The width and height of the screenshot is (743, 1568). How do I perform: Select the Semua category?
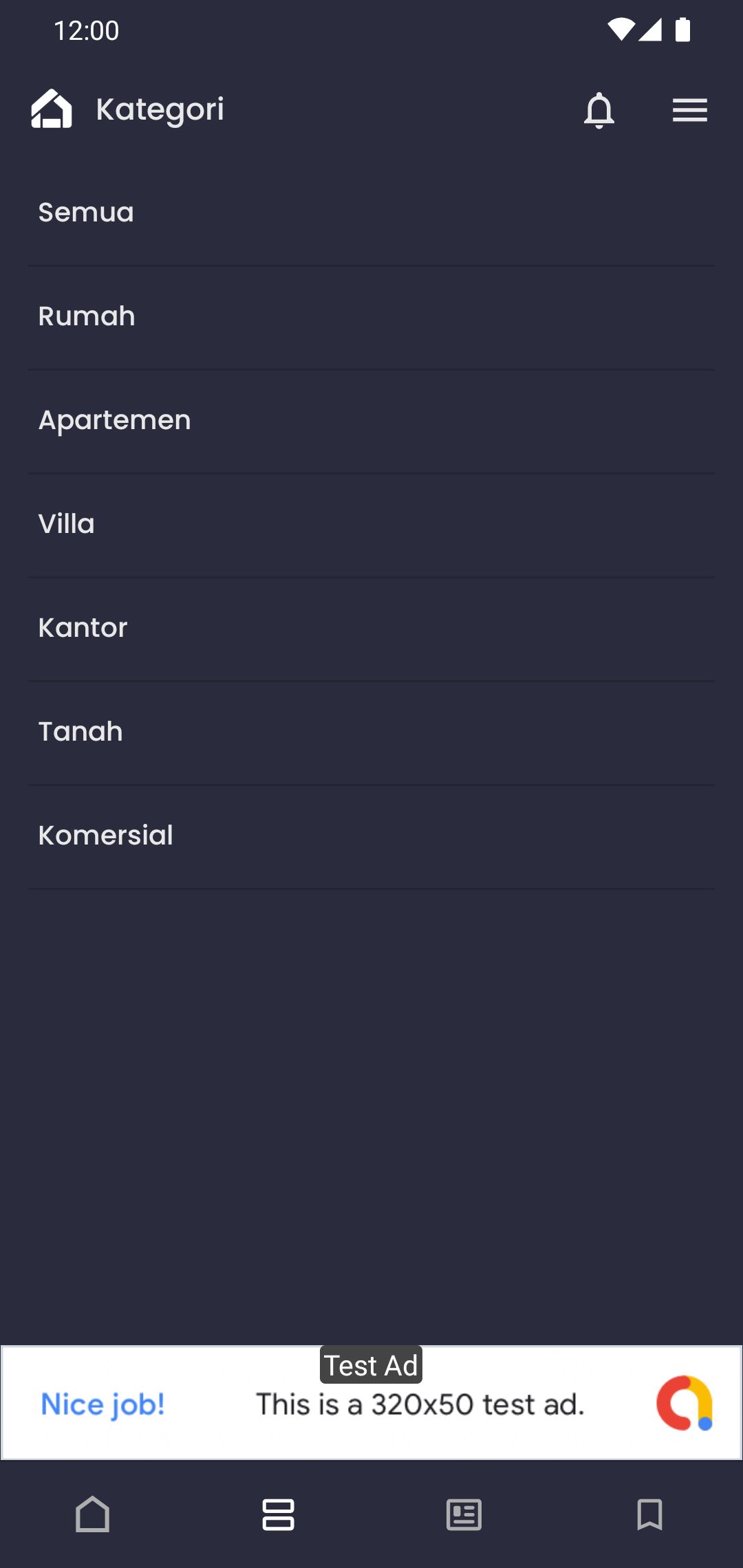(371, 213)
